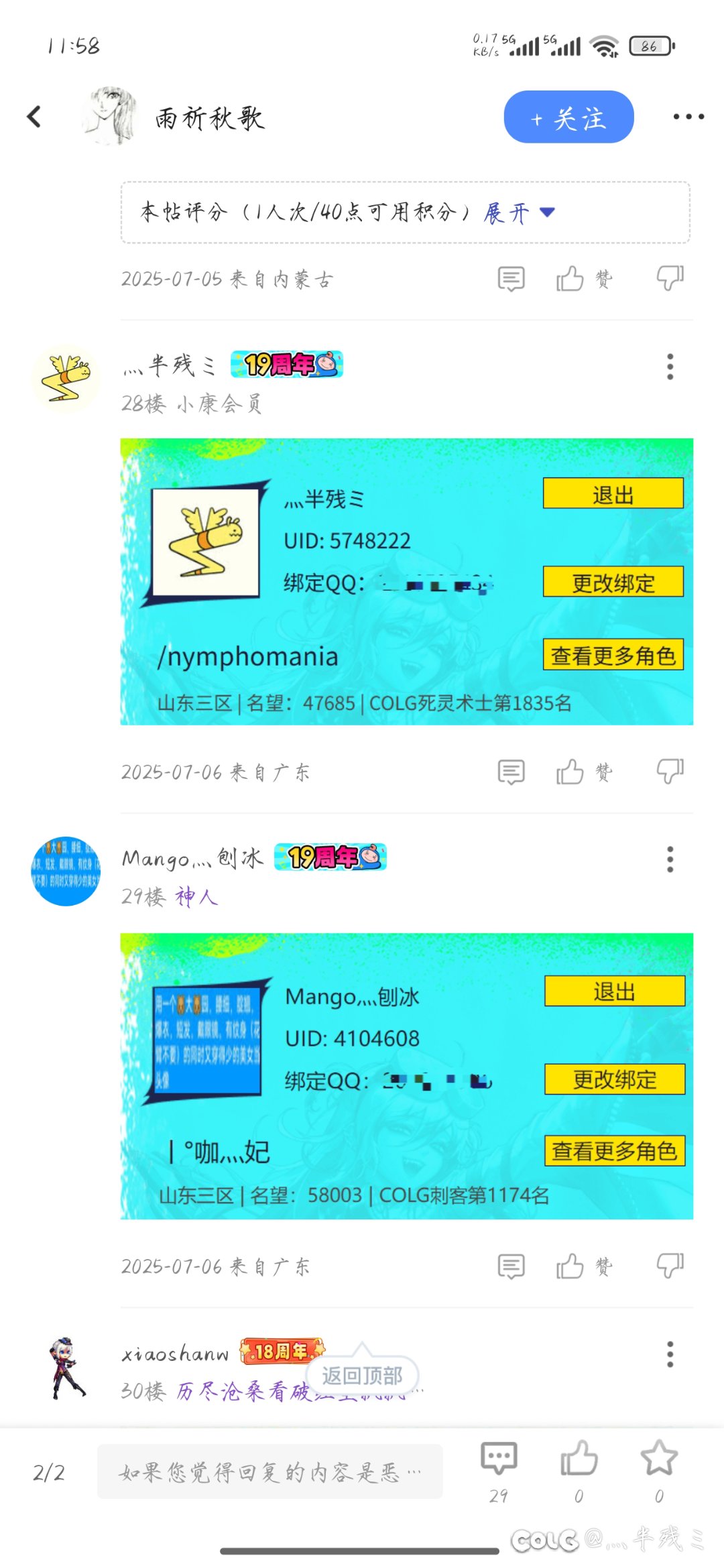
Task: Like the thread with bottom thumbs-up
Action: click(x=579, y=1460)
